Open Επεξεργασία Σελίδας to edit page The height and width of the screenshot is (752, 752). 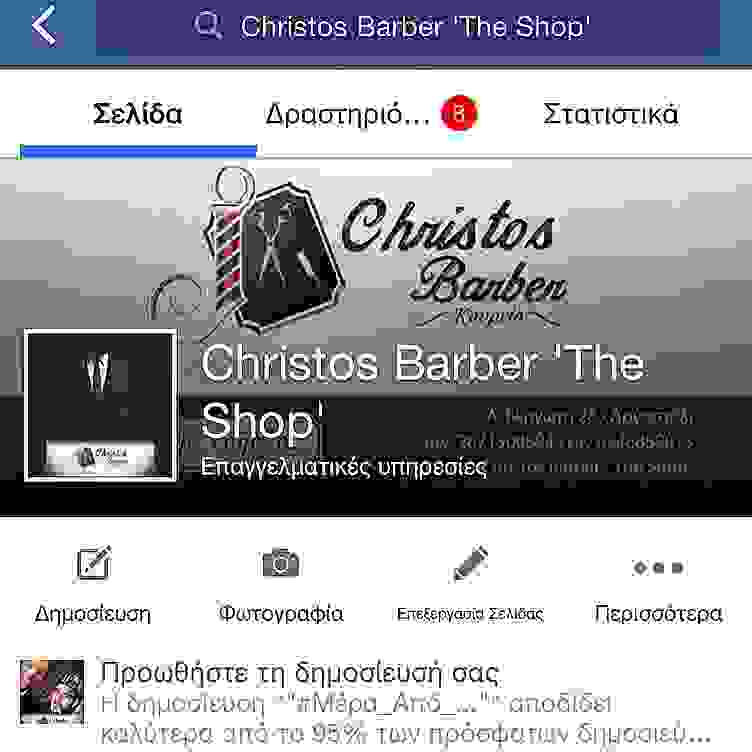[469, 587]
